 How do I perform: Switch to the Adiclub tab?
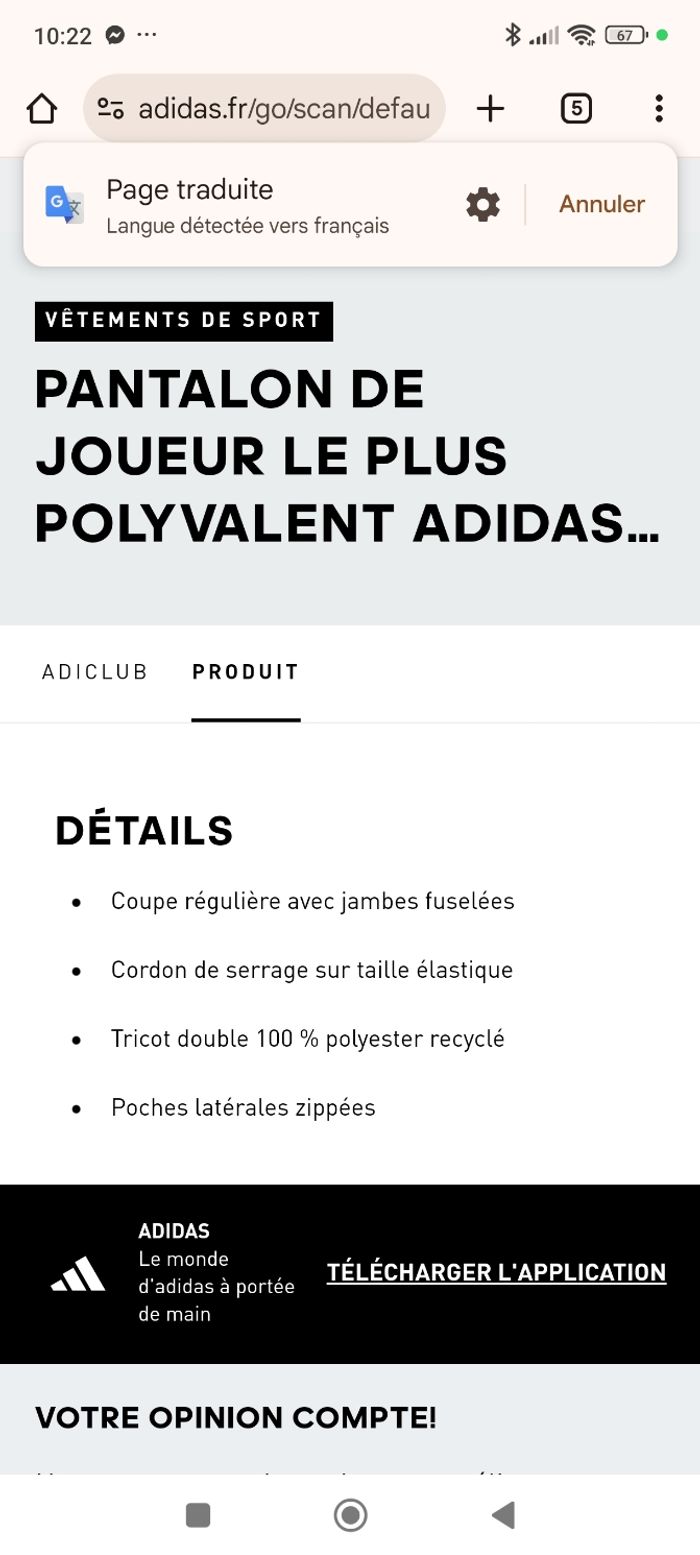click(95, 672)
